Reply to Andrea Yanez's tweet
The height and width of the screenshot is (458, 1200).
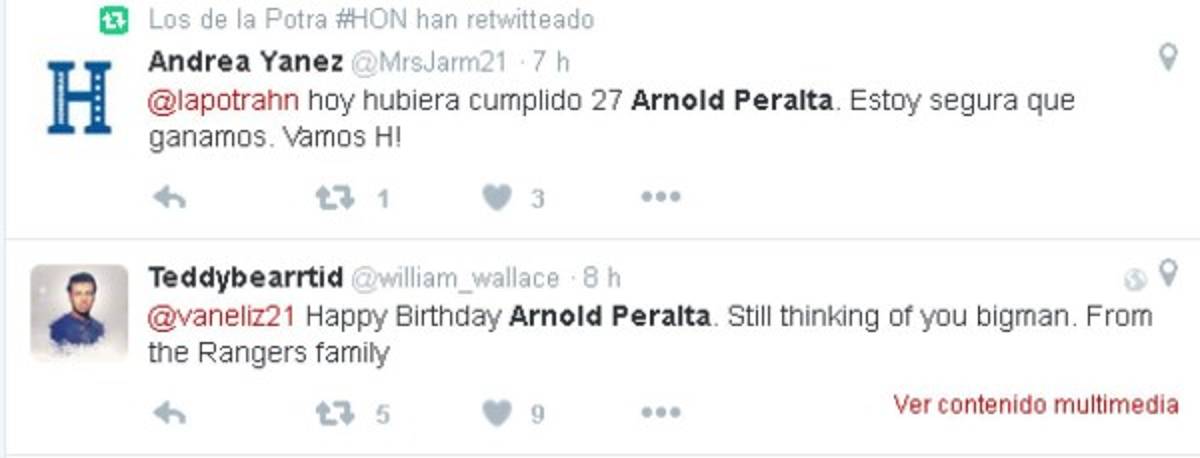click(x=170, y=198)
